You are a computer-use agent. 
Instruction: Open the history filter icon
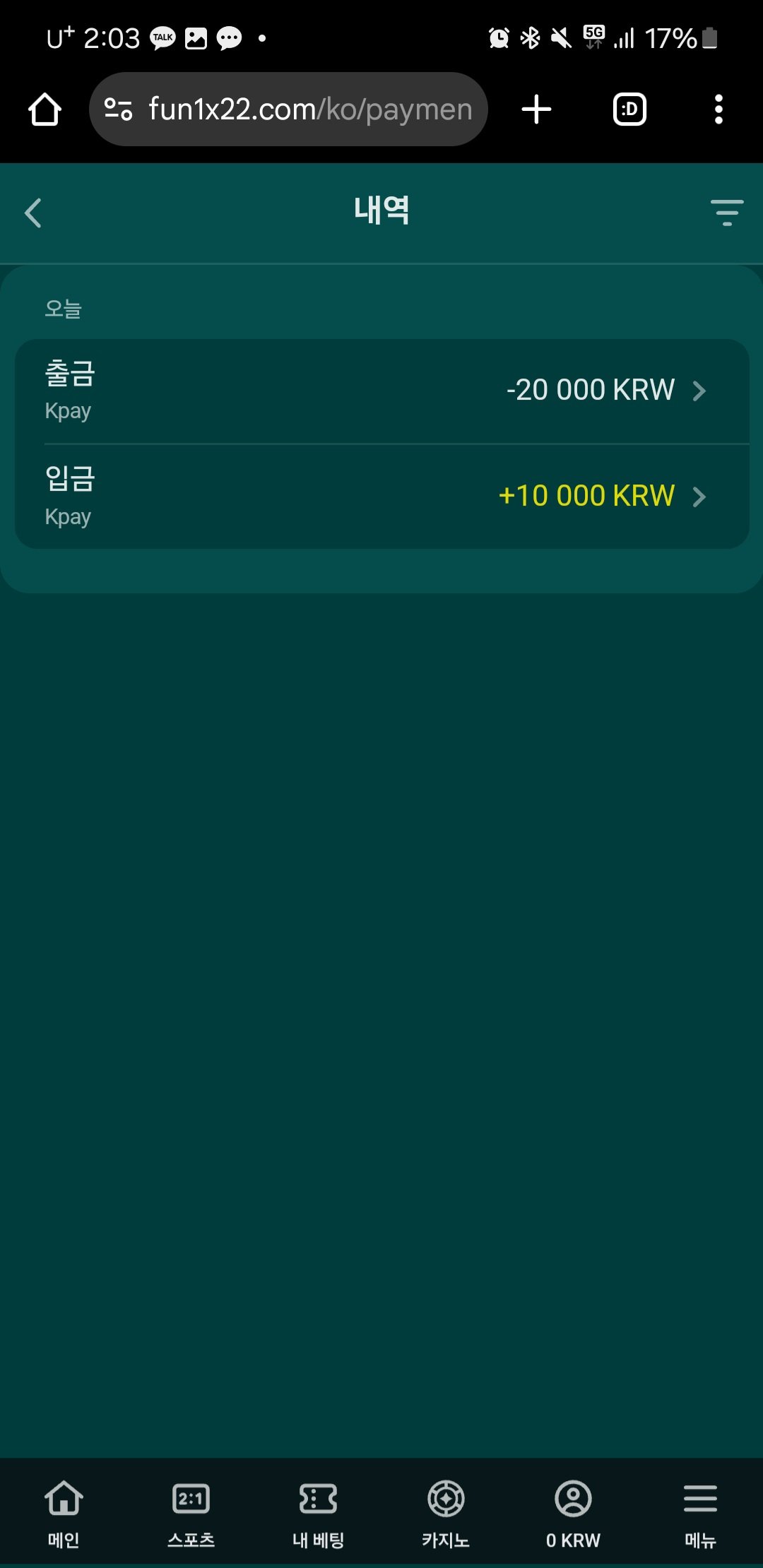(726, 212)
